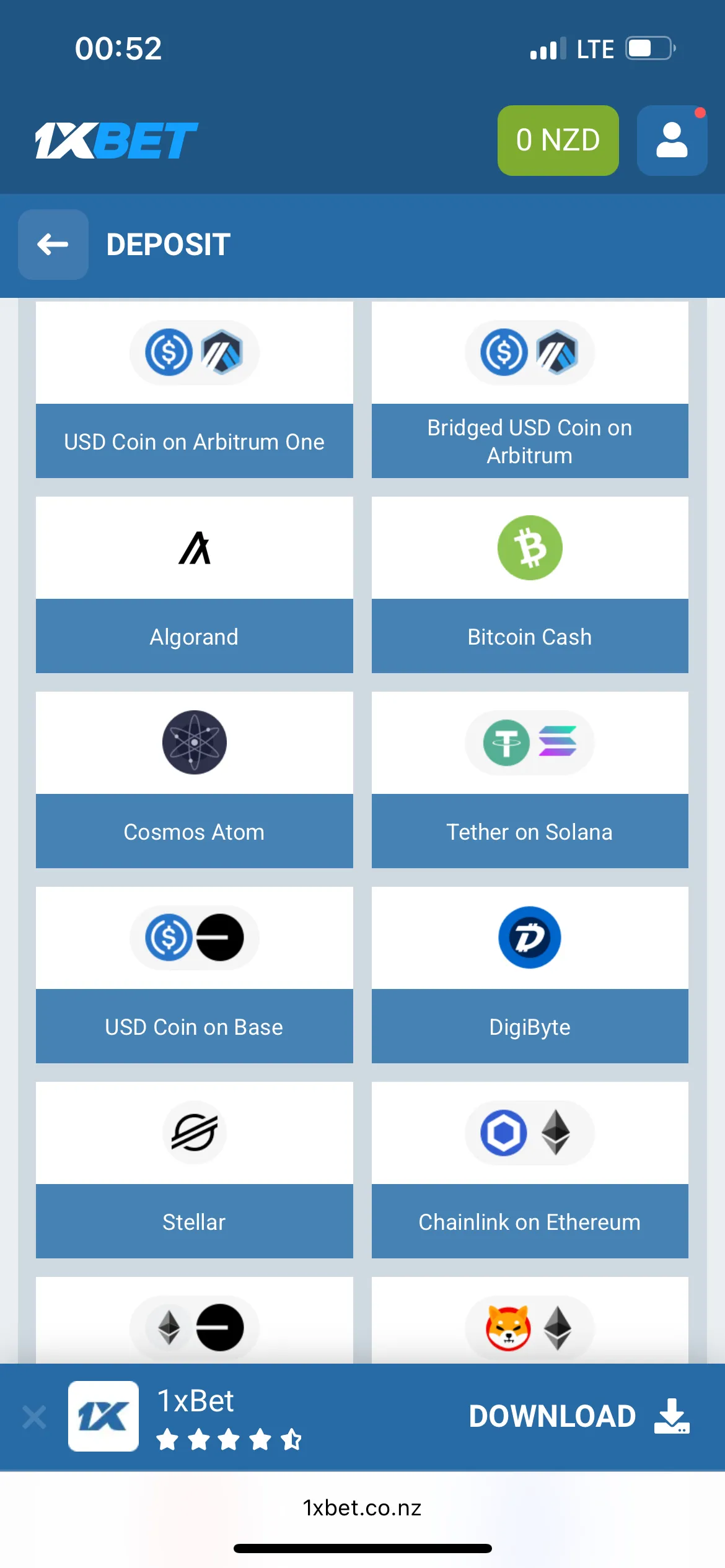Screen dimensions: 725x1568
Task: Open the 1xbet.co.nz address bar
Action: pyautogui.click(x=362, y=1508)
